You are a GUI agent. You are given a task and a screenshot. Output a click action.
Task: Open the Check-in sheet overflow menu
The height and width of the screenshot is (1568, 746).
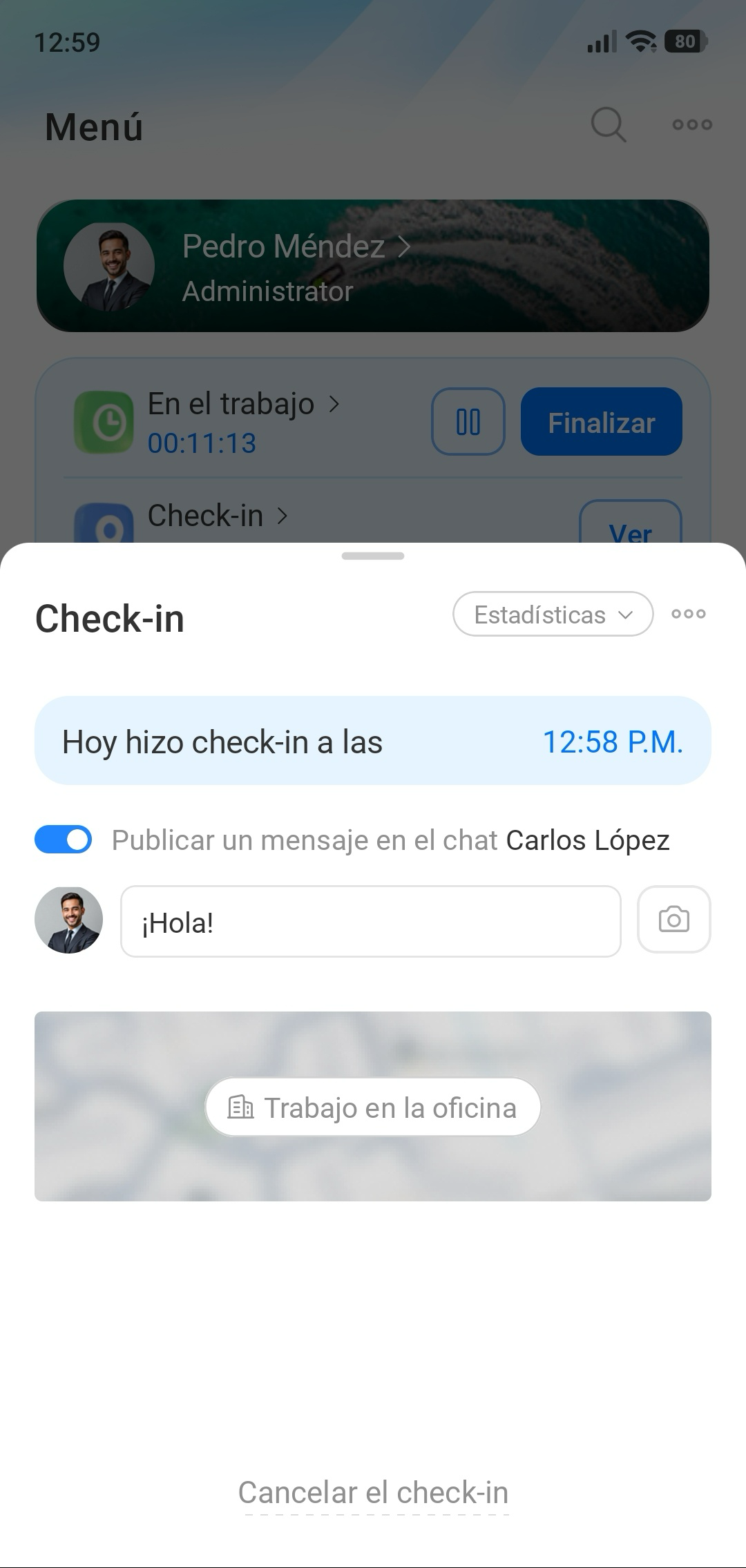coord(689,614)
